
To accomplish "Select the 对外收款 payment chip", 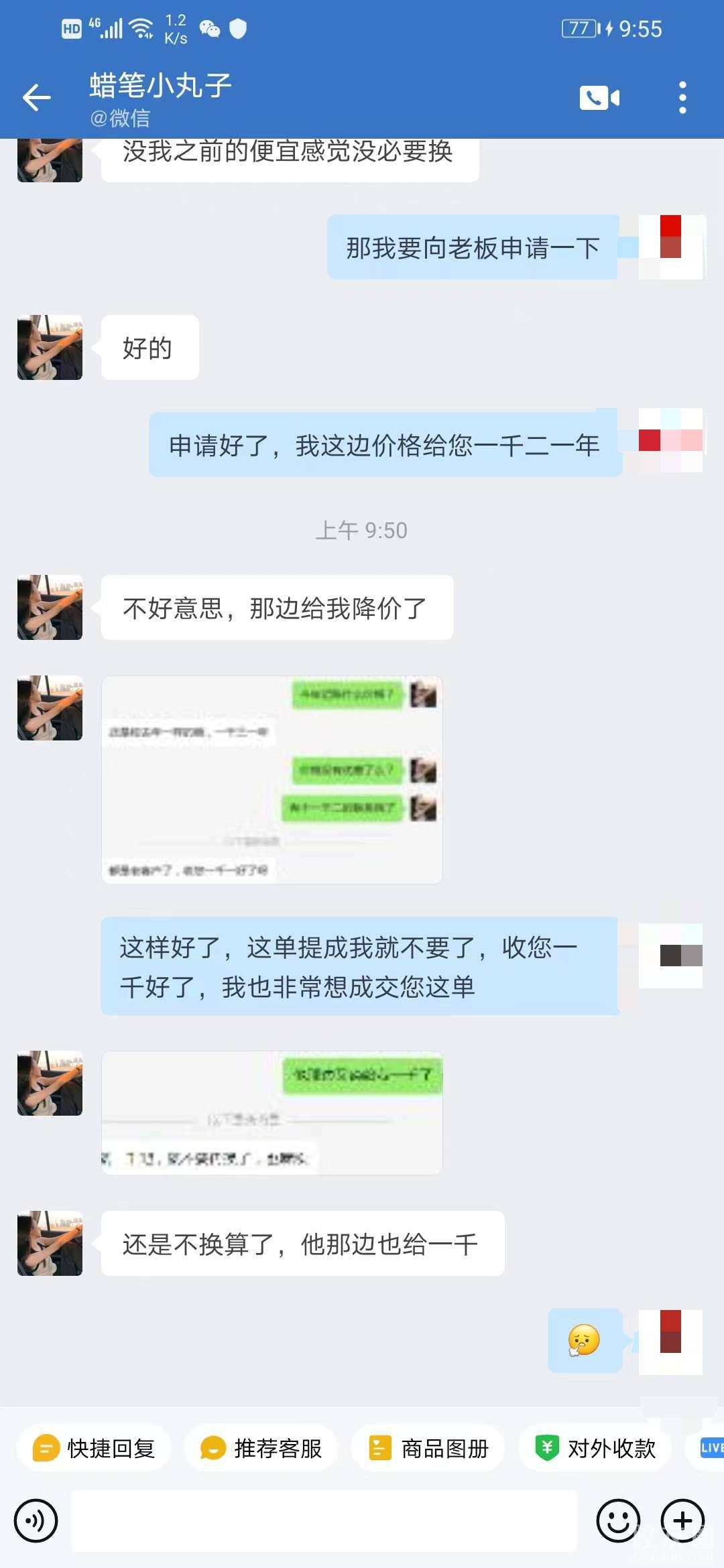I will [x=595, y=1448].
